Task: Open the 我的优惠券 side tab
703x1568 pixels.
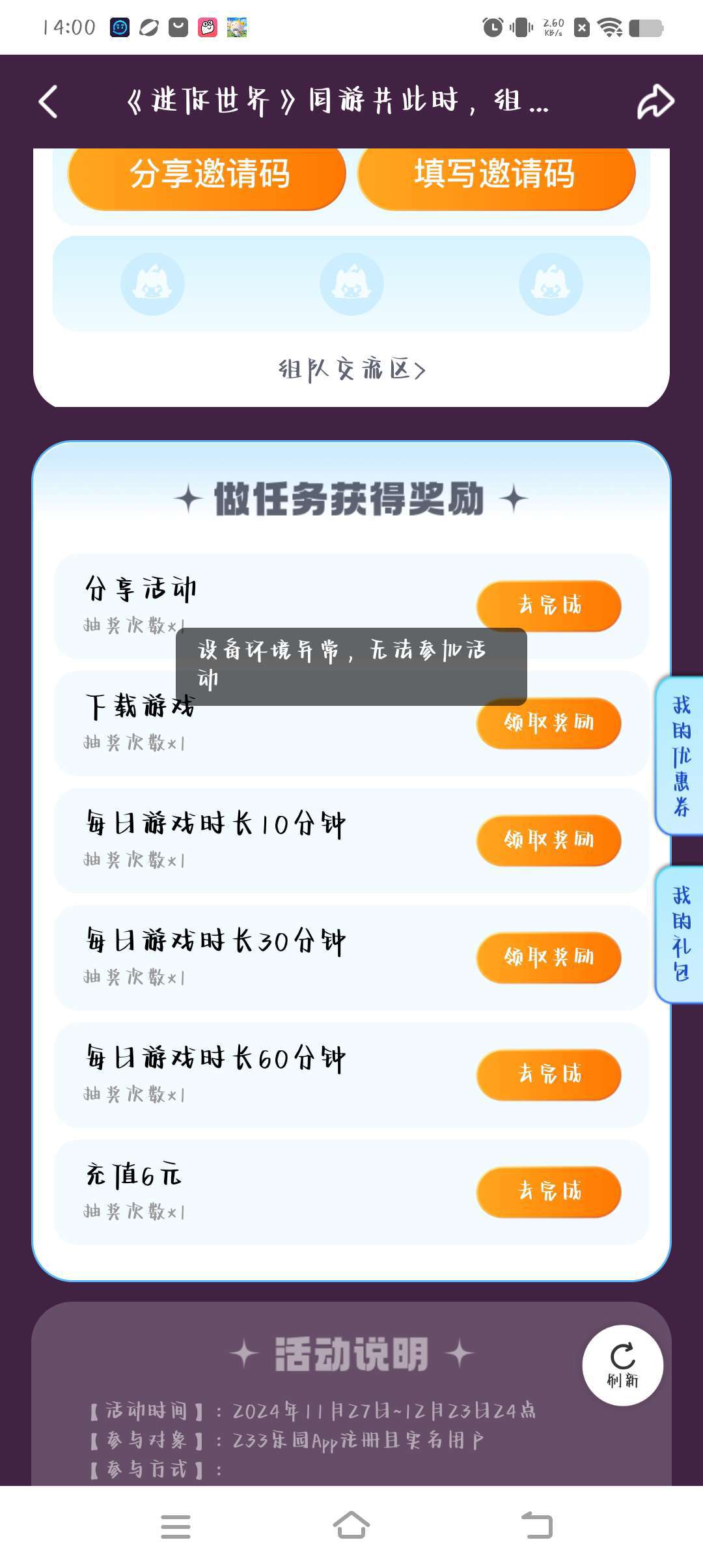Action: (681, 755)
